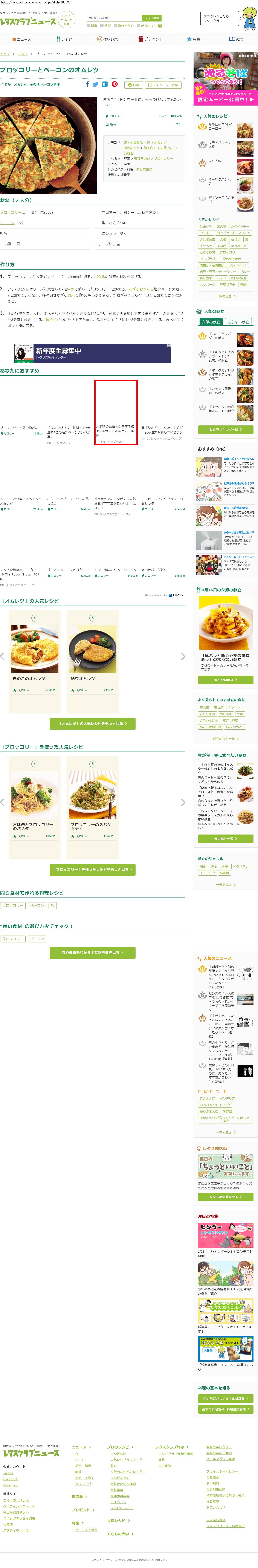Share the recipe on Twitter

click(96, 85)
